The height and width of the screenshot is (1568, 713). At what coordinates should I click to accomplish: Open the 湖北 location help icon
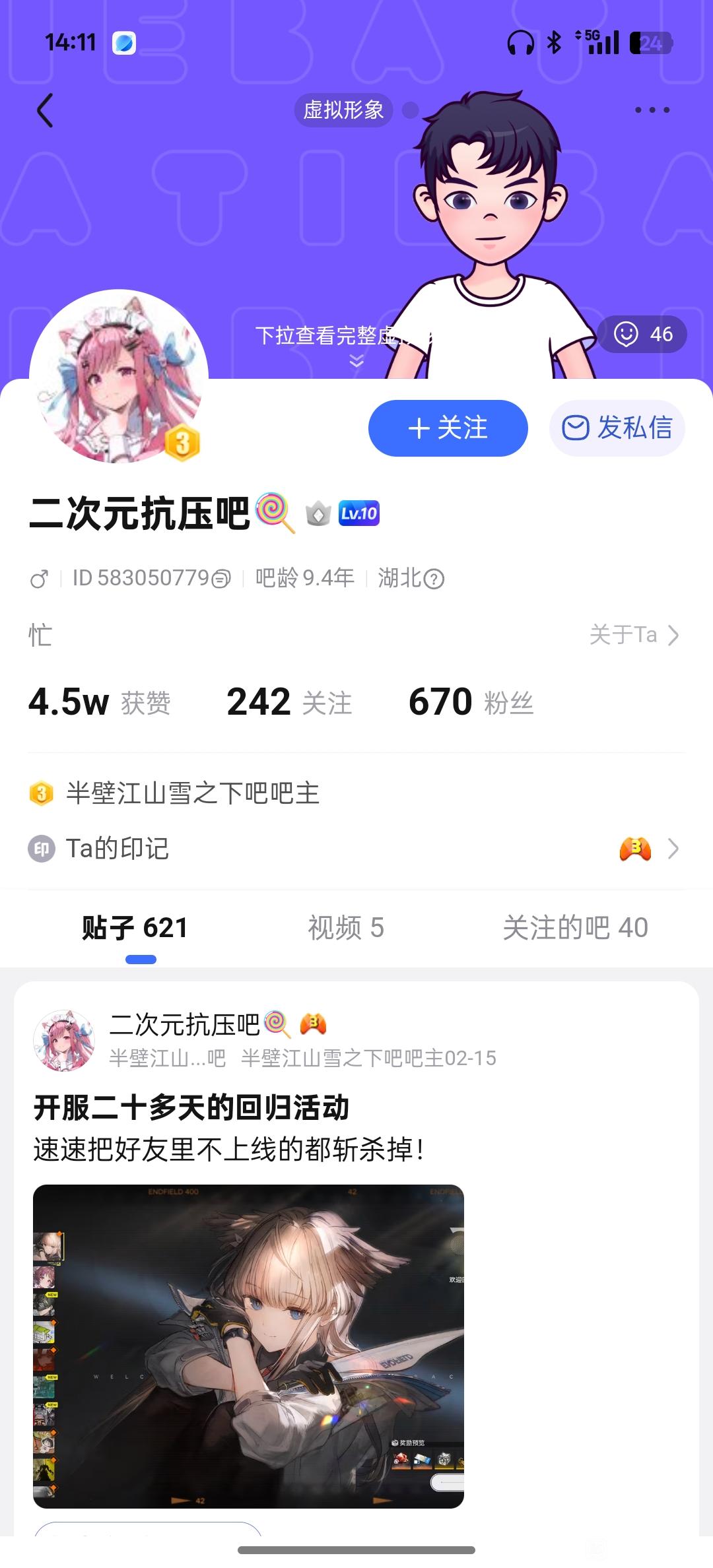point(434,579)
